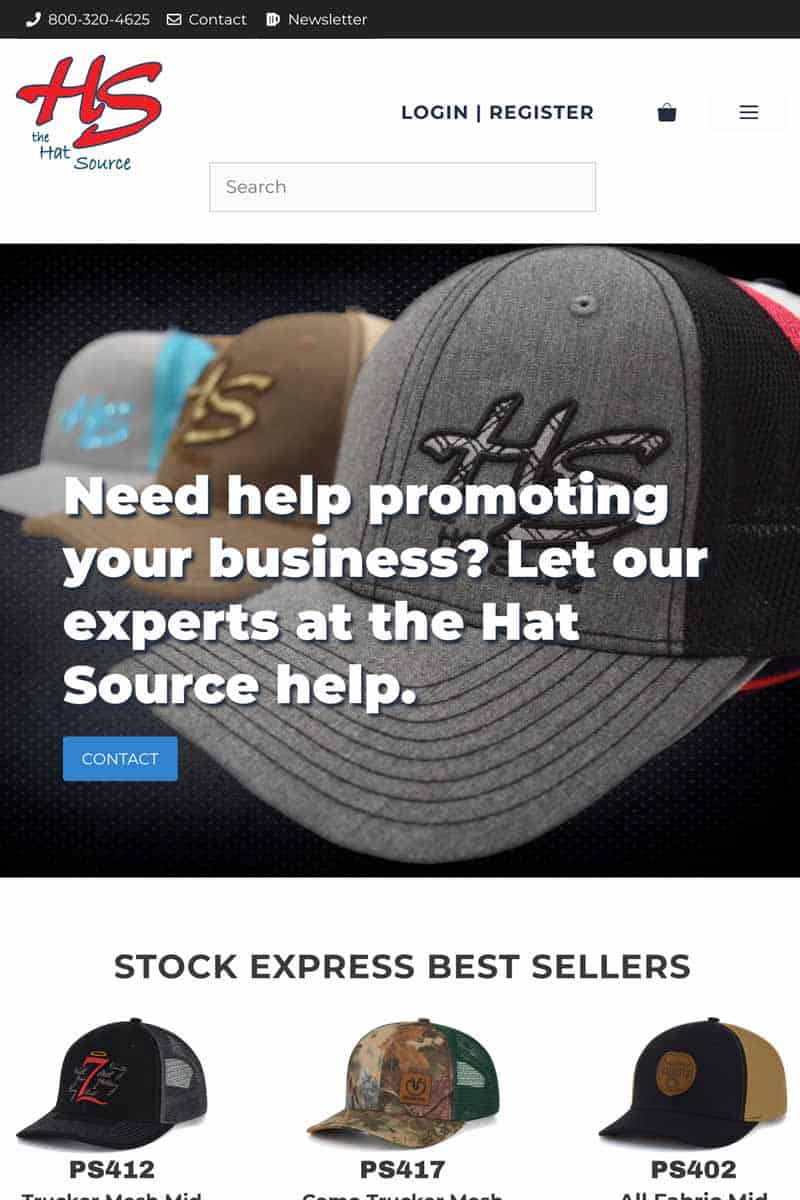The width and height of the screenshot is (800, 1200).
Task: Click the Contact link in top bar
Action: pos(217,18)
